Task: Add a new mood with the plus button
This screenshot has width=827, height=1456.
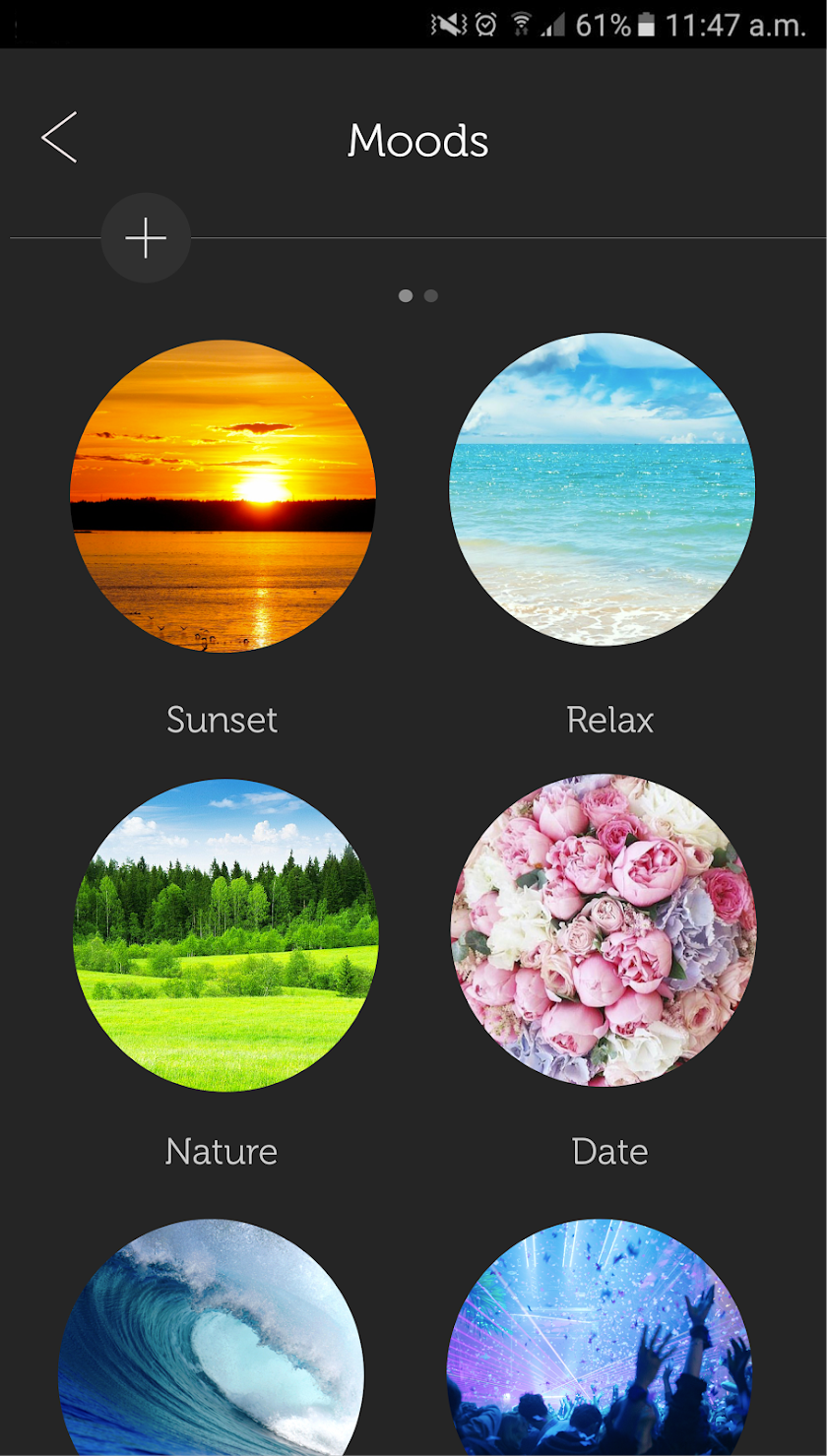Action: pyautogui.click(x=146, y=238)
